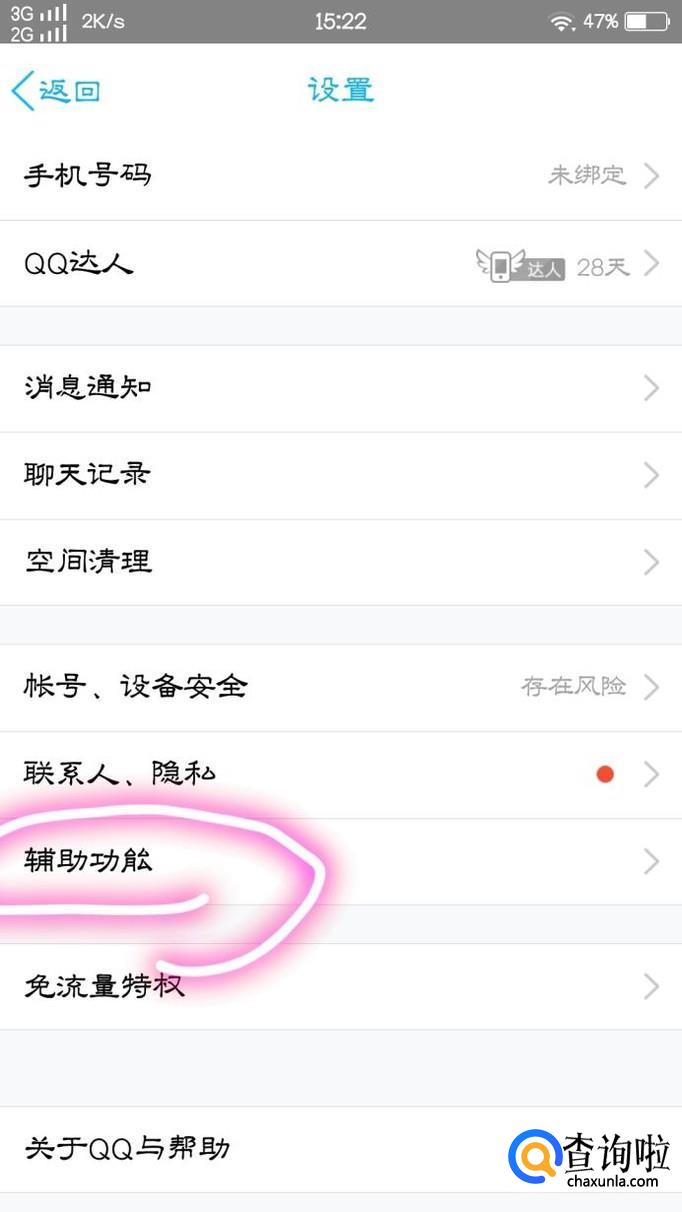Open 联系人、隐私 settings

pos(340,774)
